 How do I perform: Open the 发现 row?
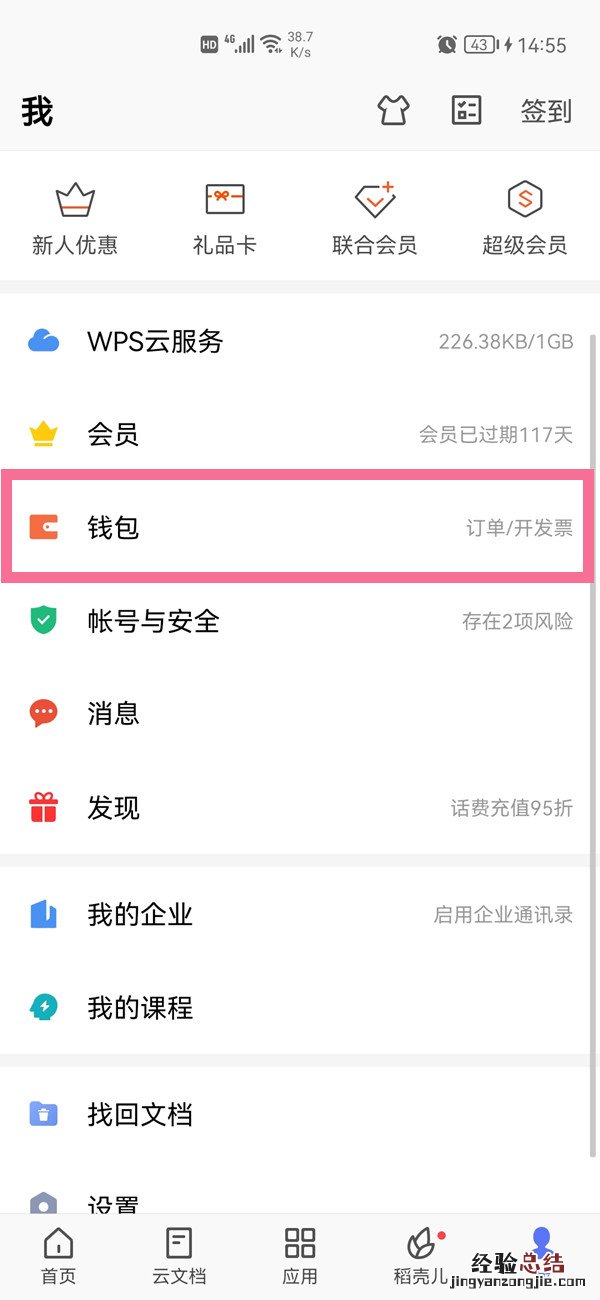tap(300, 808)
